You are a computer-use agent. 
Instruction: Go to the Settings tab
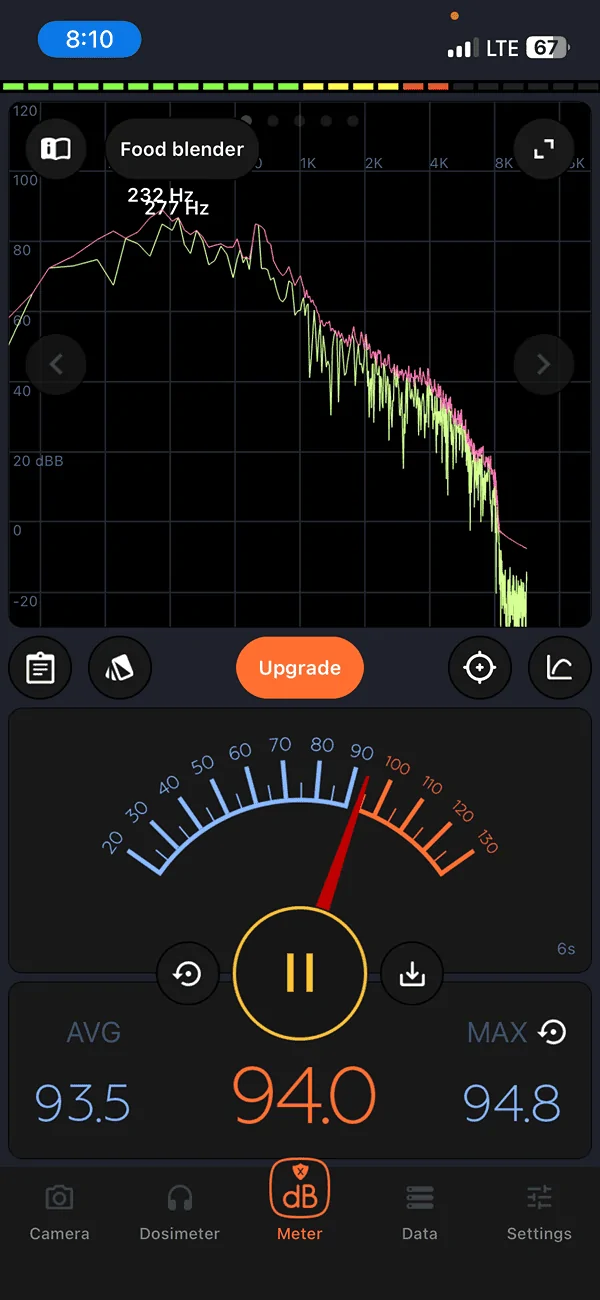click(539, 1212)
